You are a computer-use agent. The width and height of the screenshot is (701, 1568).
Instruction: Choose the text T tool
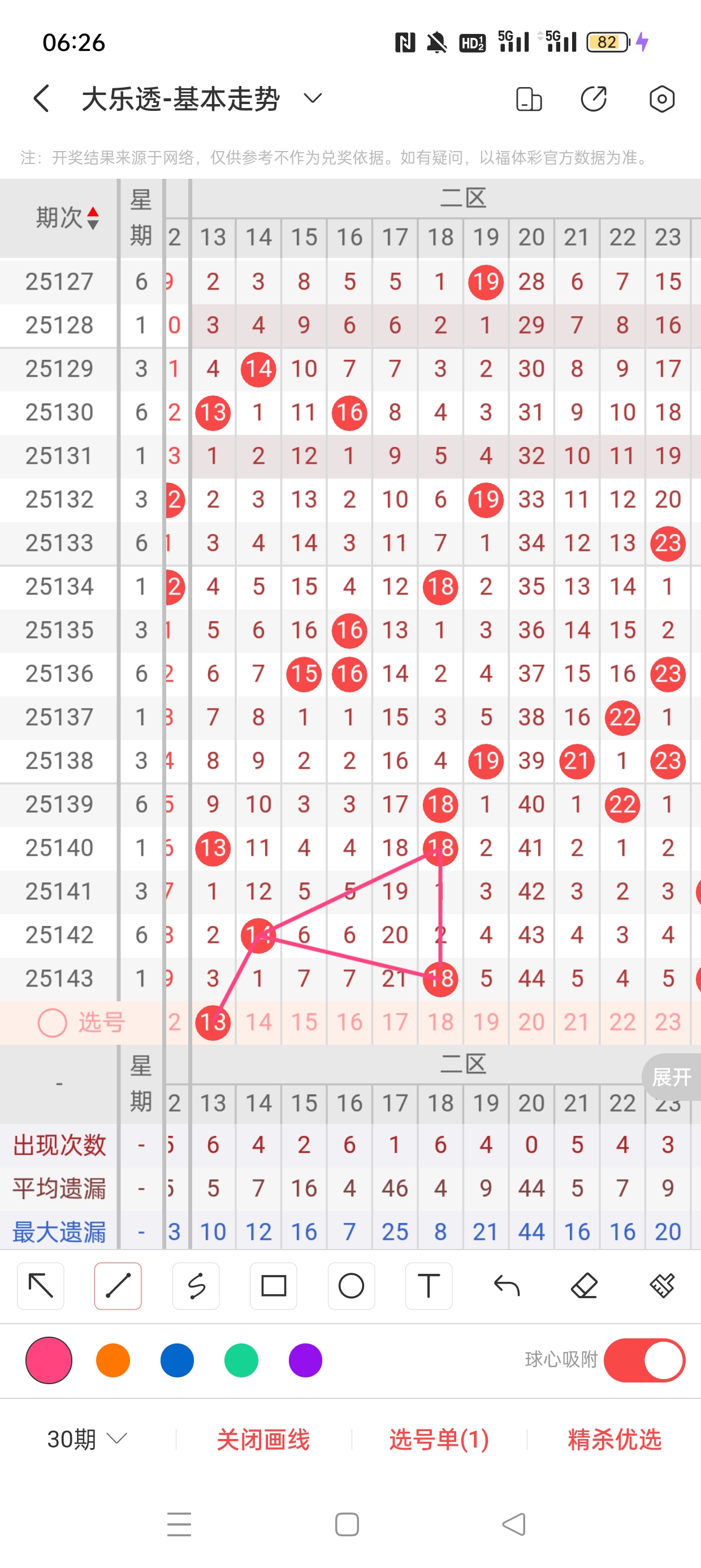pos(429,1286)
